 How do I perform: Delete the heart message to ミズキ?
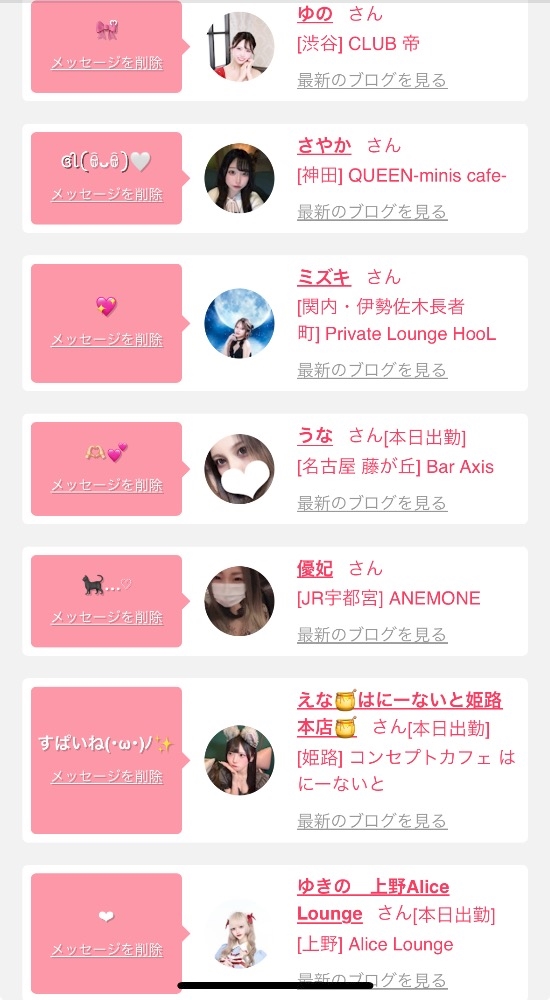(x=107, y=339)
